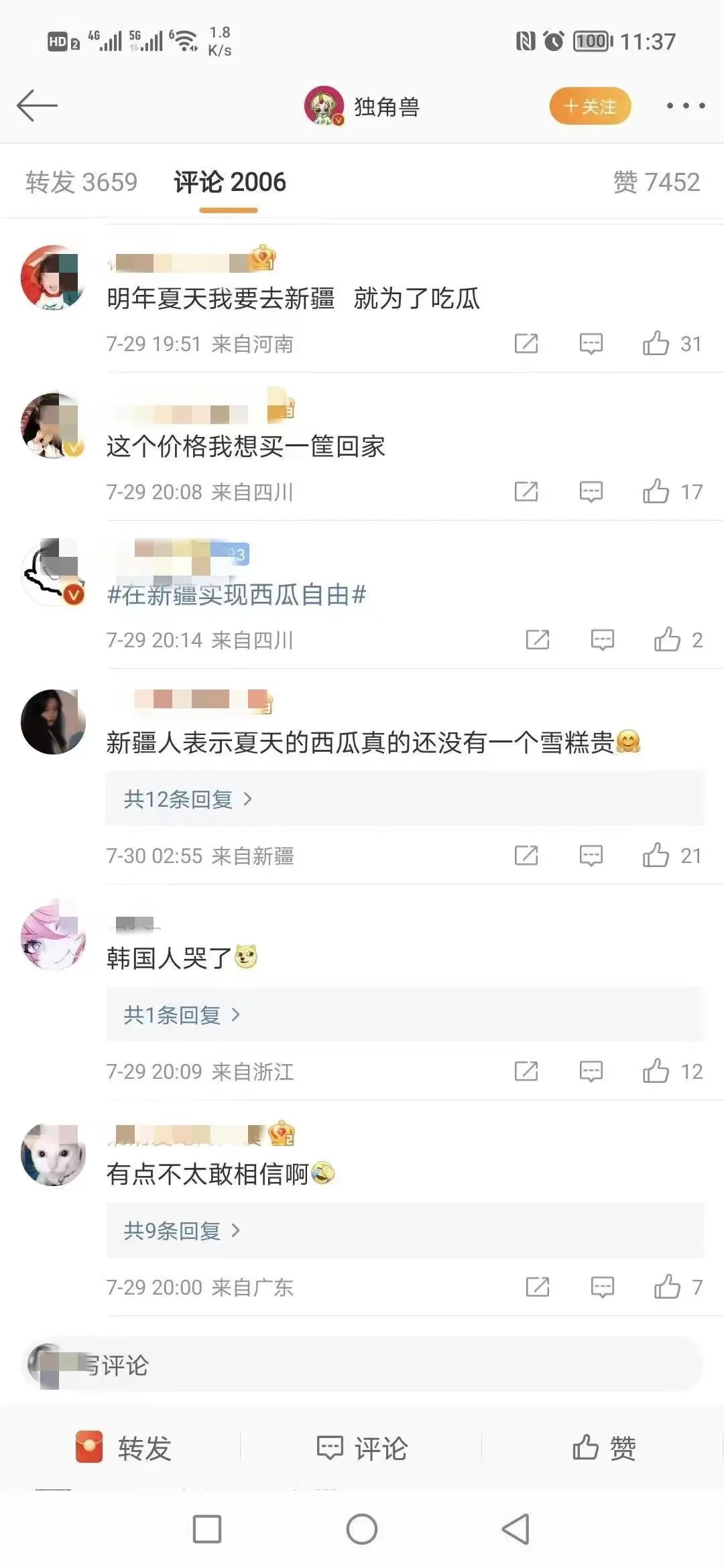Repost the comment 这个价格我想买一筐回家
The width and height of the screenshot is (724, 1568).
[x=526, y=492]
